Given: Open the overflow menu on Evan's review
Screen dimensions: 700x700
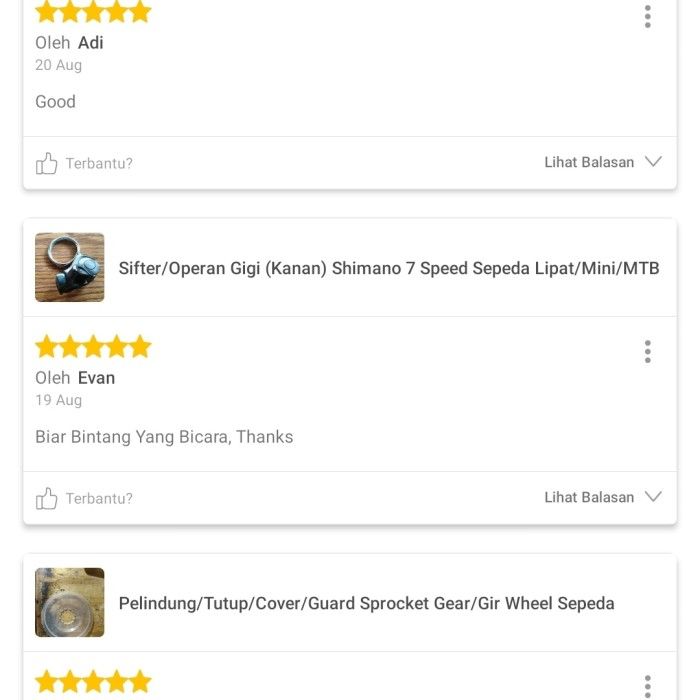Looking at the screenshot, I should pos(648,351).
